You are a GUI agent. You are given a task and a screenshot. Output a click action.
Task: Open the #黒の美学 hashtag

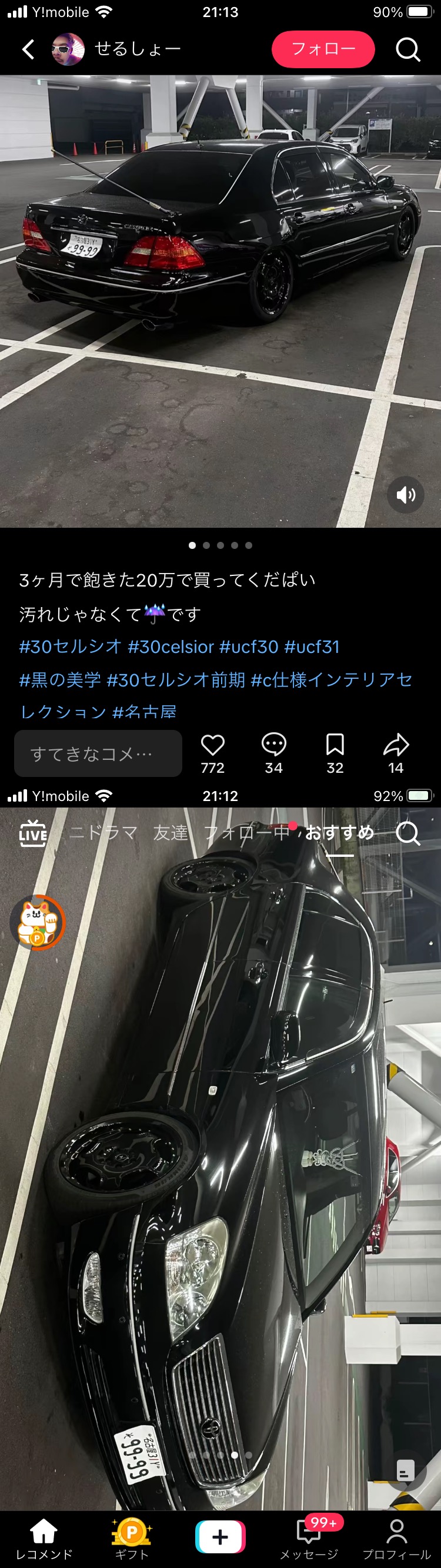[60, 679]
